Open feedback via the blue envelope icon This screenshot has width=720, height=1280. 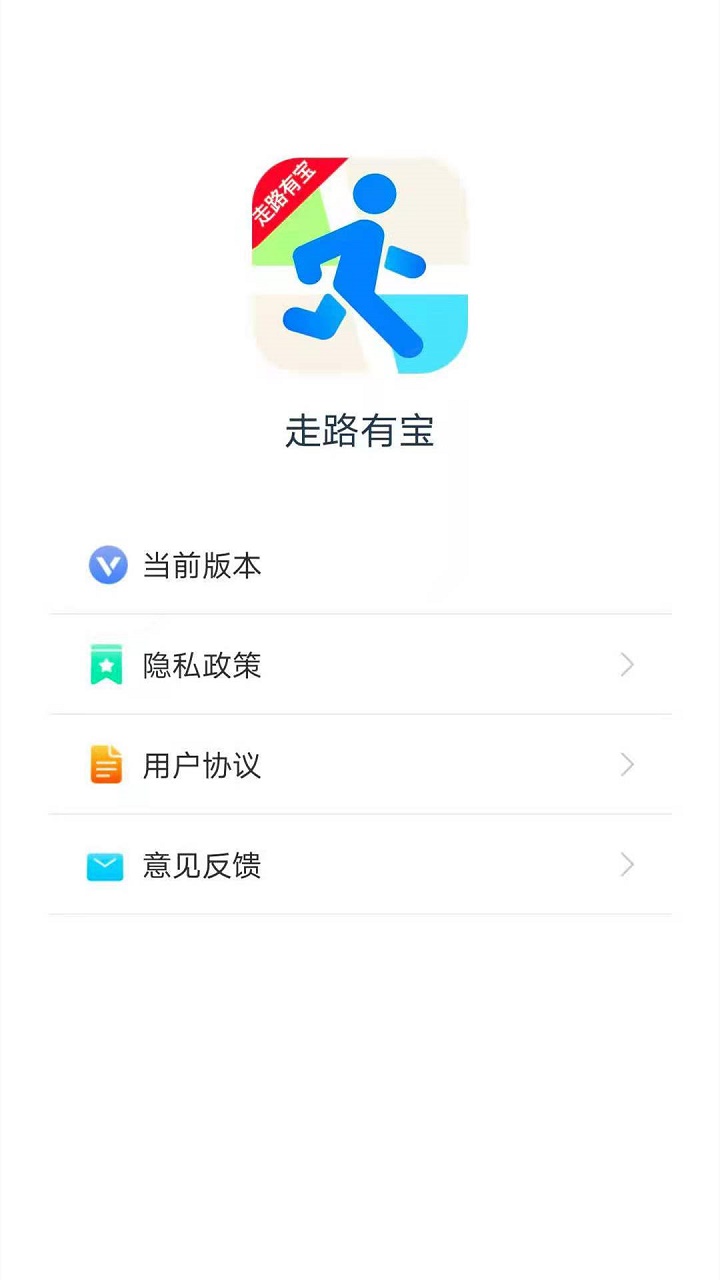(106, 866)
